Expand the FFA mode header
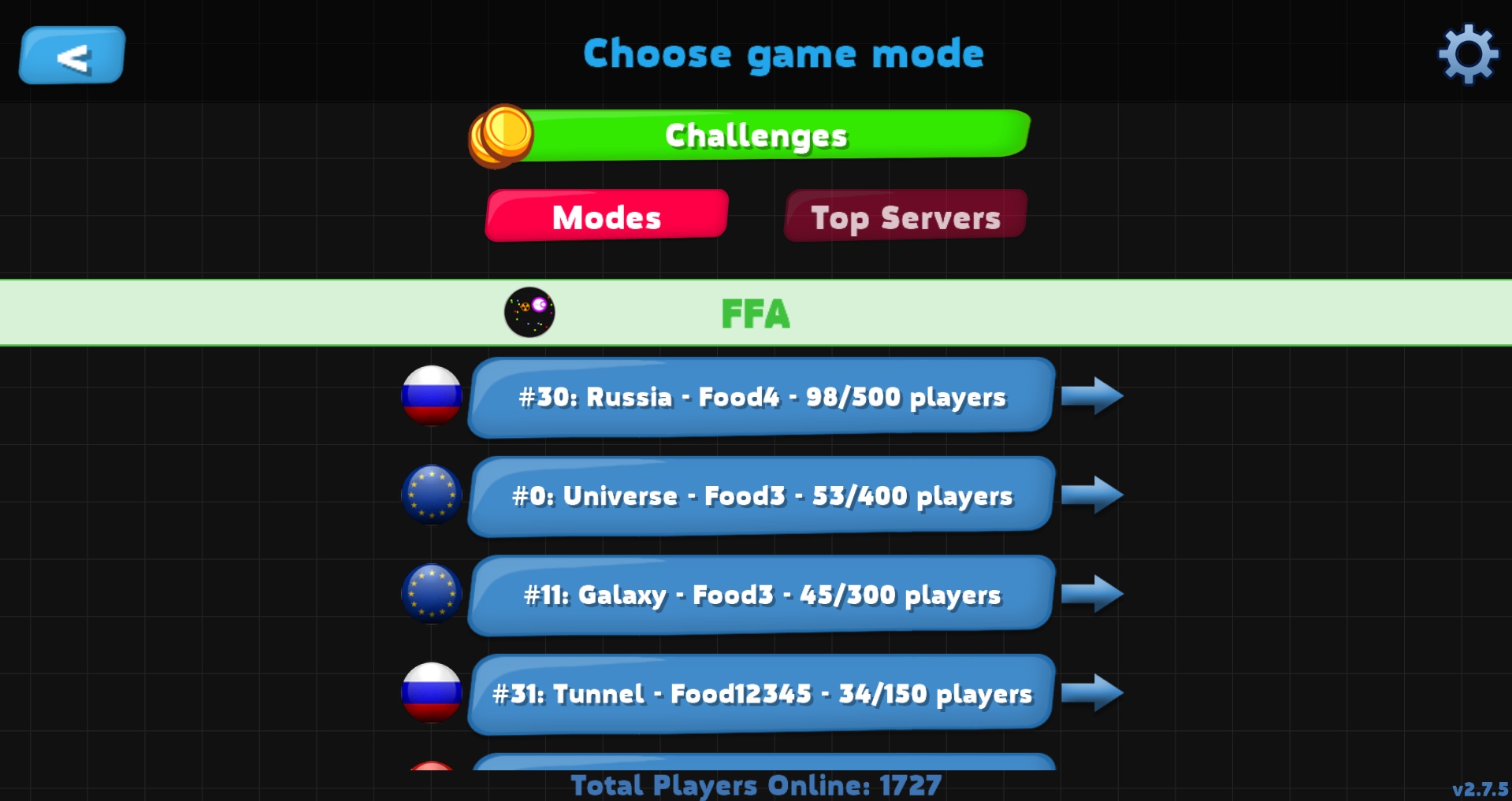 pyautogui.click(x=756, y=313)
